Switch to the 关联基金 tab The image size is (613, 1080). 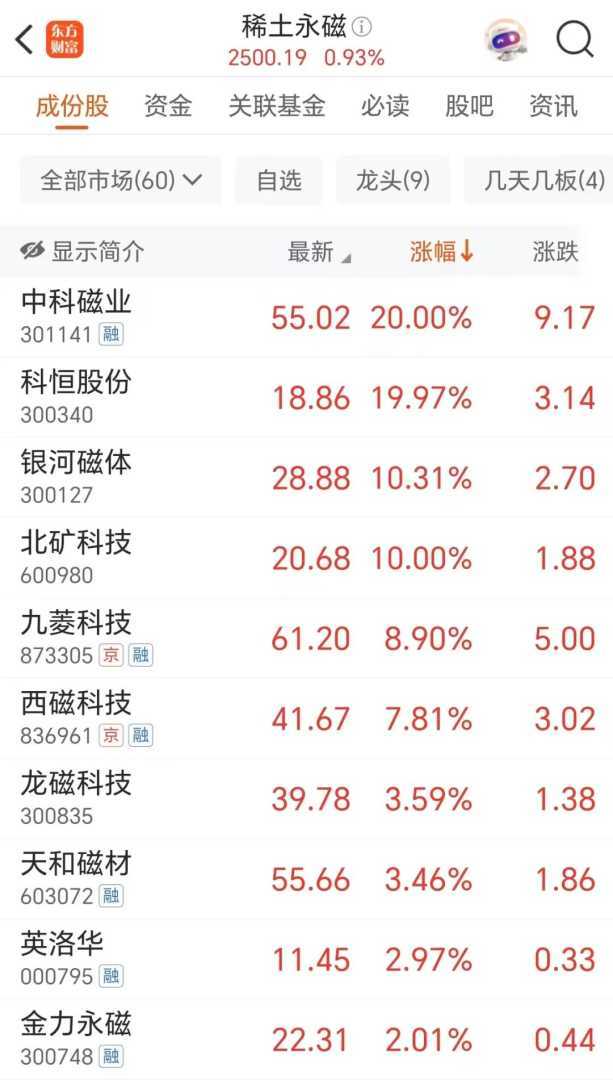(x=277, y=106)
